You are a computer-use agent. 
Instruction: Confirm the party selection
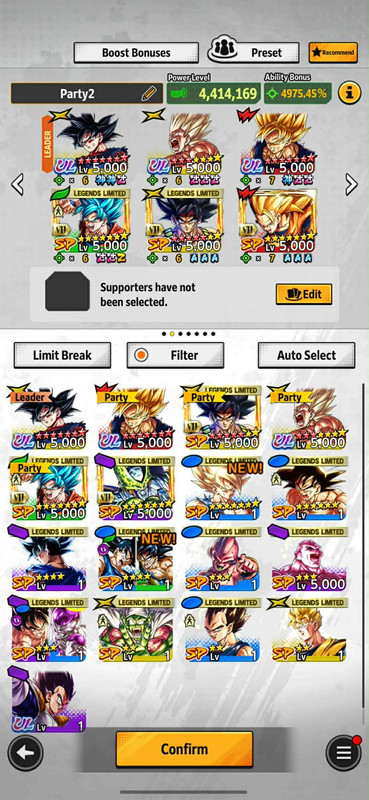click(x=184, y=749)
